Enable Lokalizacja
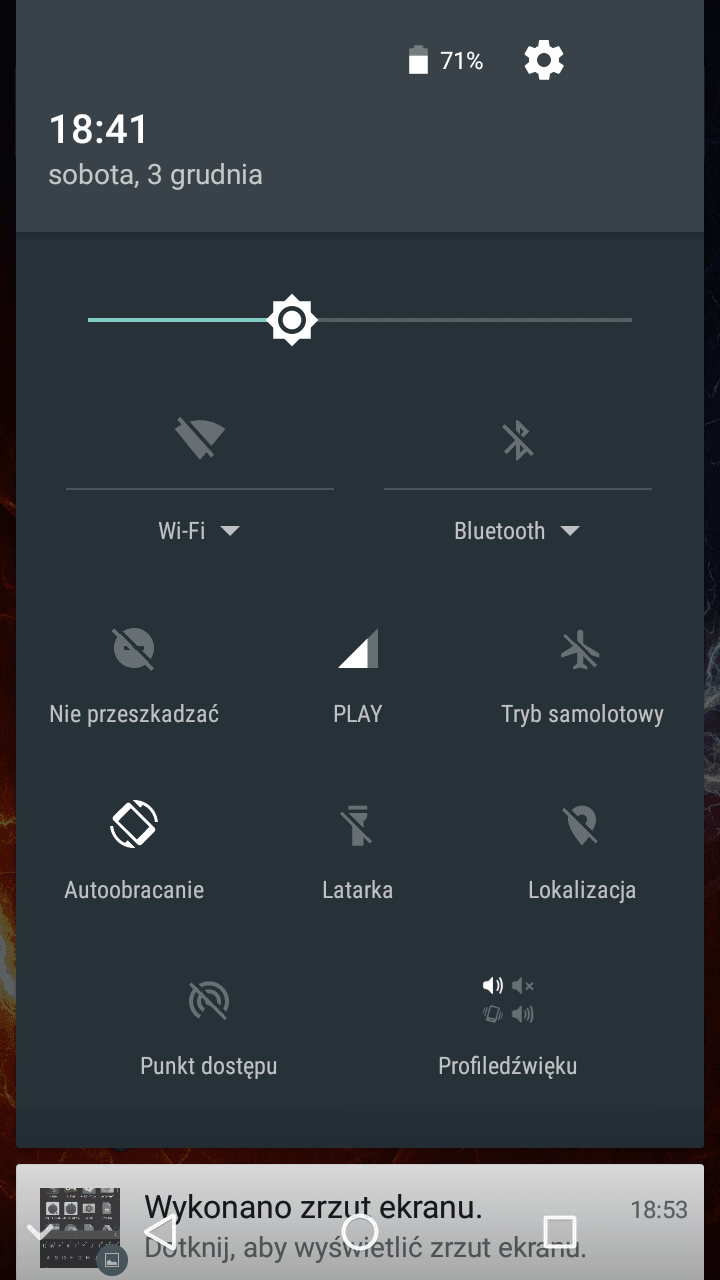The height and width of the screenshot is (1280, 720). click(581, 825)
